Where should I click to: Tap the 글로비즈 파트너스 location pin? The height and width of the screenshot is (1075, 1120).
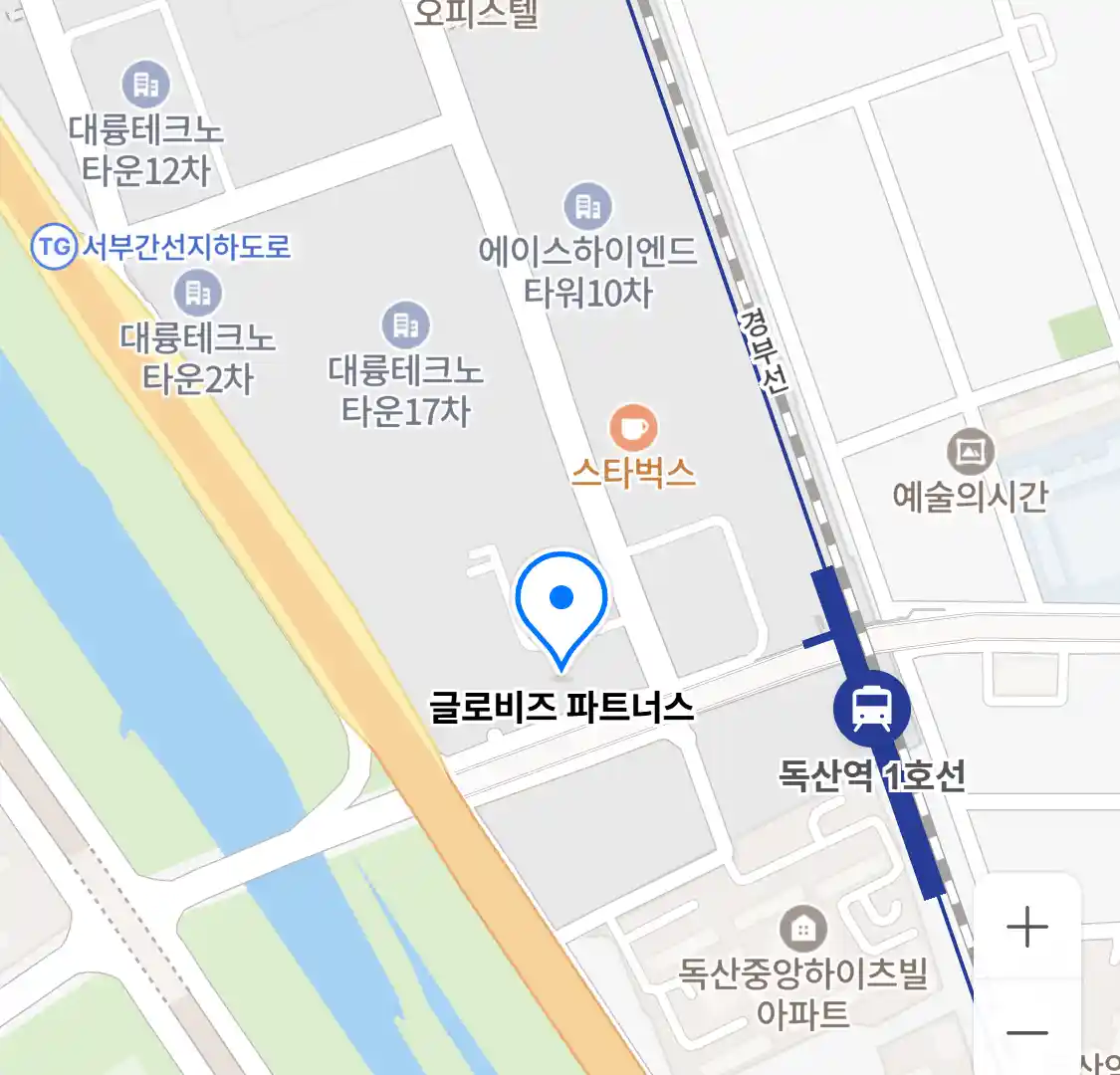(x=561, y=602)
